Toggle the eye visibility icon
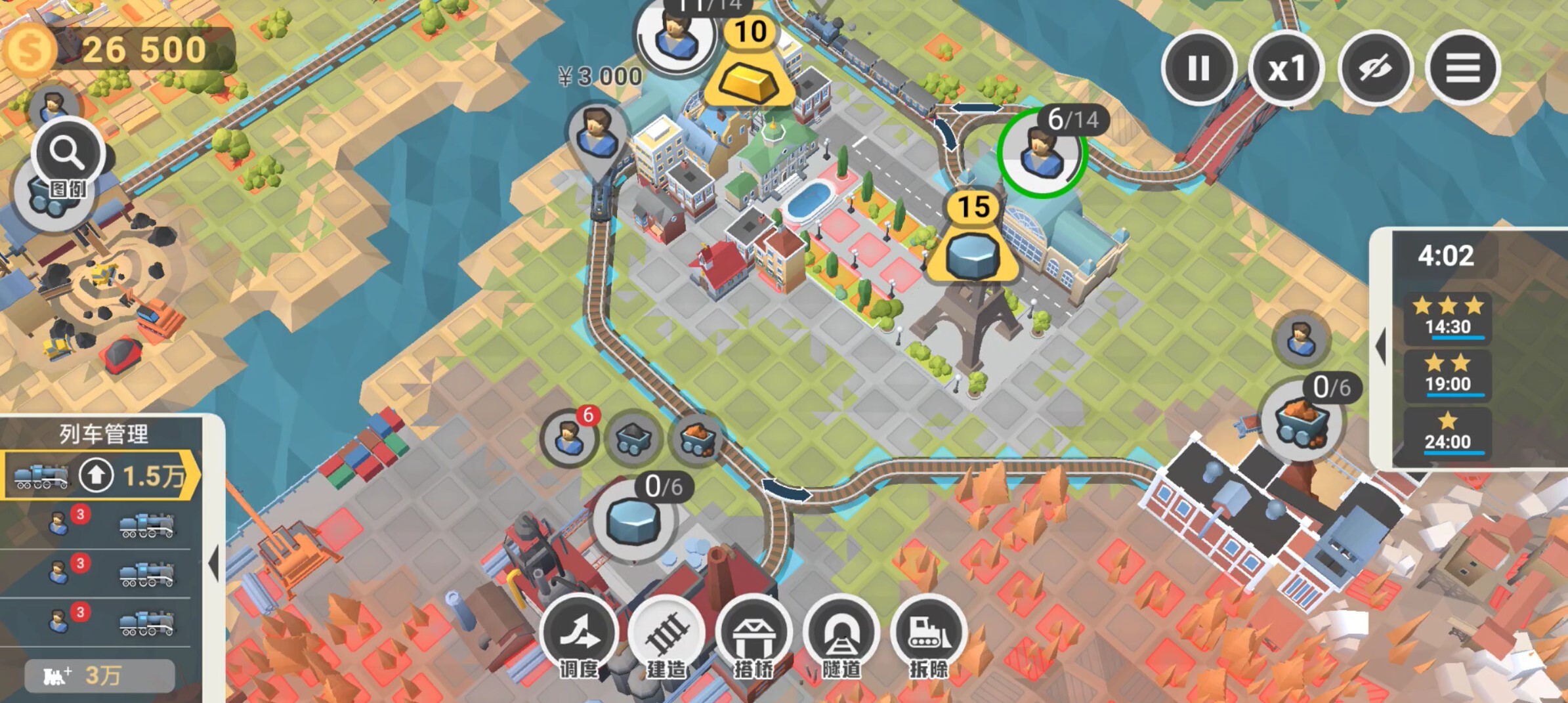This screenshot has width=1568, height=703. tap(1374, 68)
